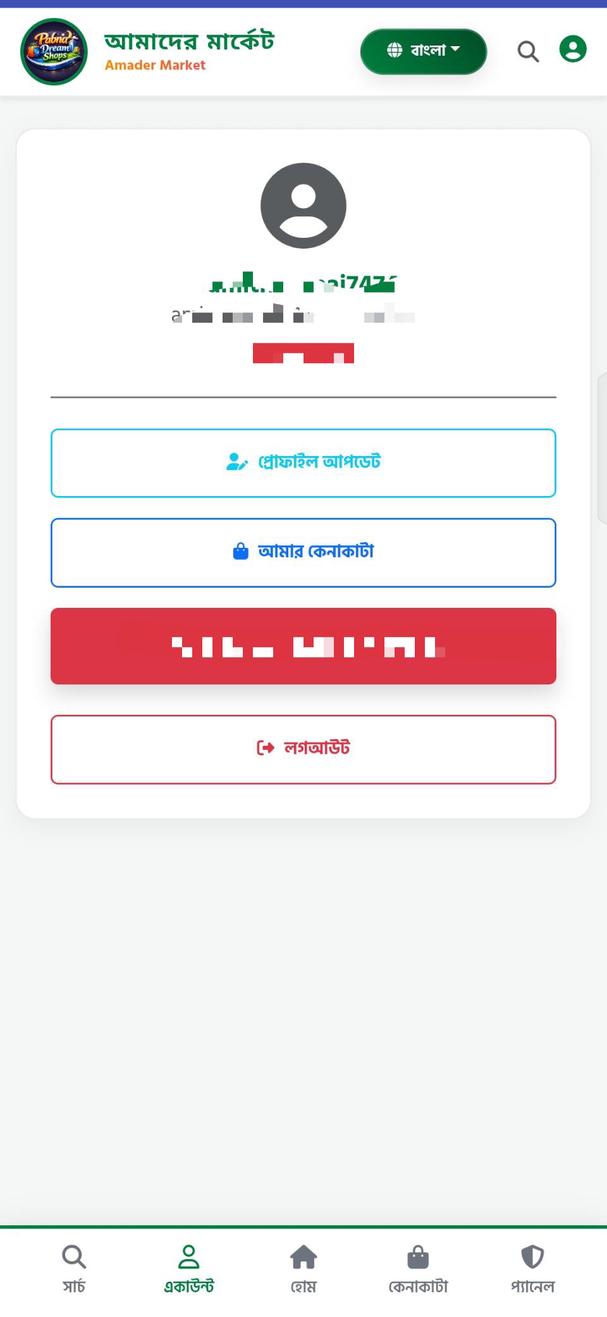Tap the red filled button
The height and width of the screenshot is (1317, 607).
303,646
